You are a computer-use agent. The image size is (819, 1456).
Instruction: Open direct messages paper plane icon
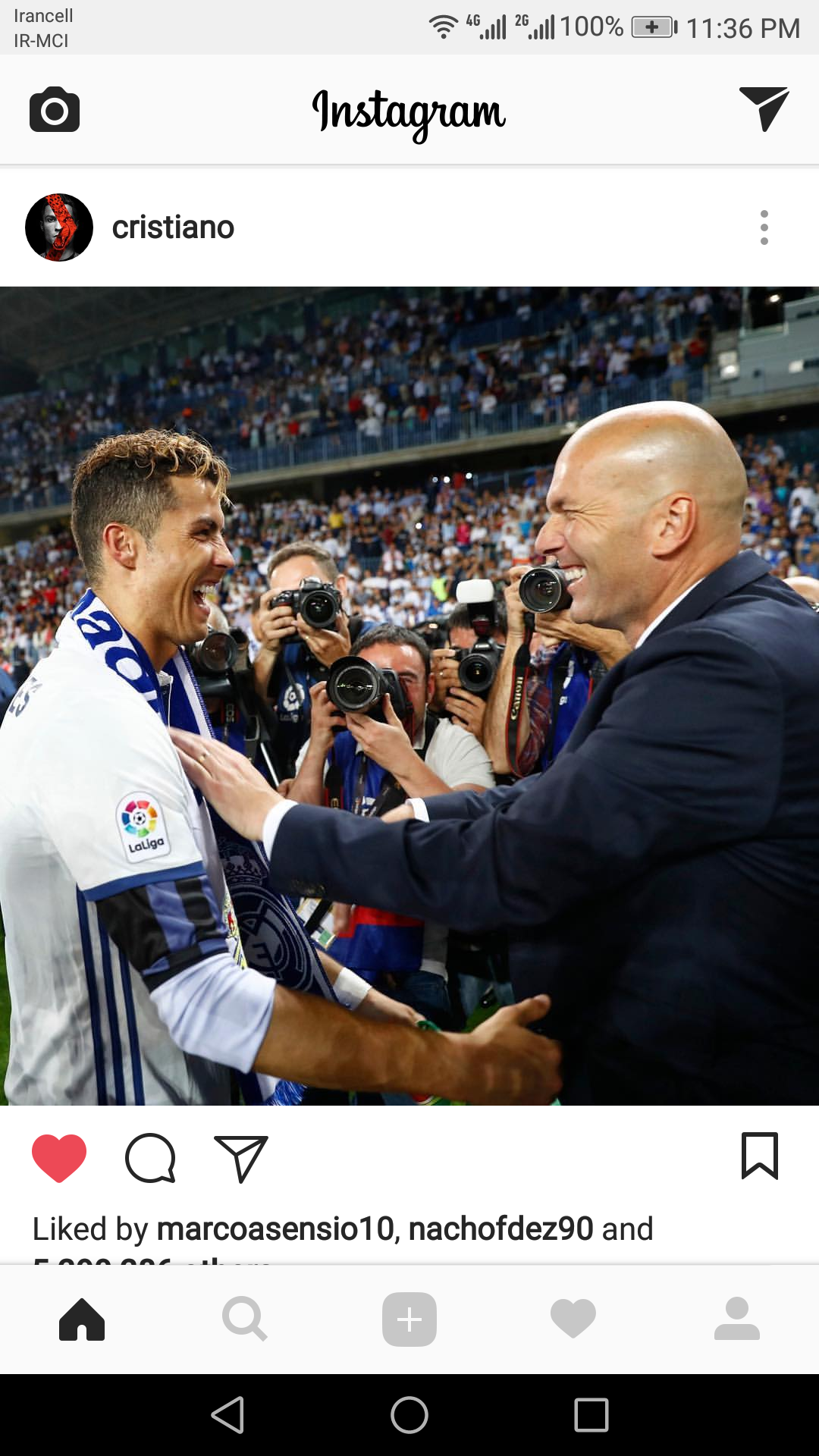764,109
